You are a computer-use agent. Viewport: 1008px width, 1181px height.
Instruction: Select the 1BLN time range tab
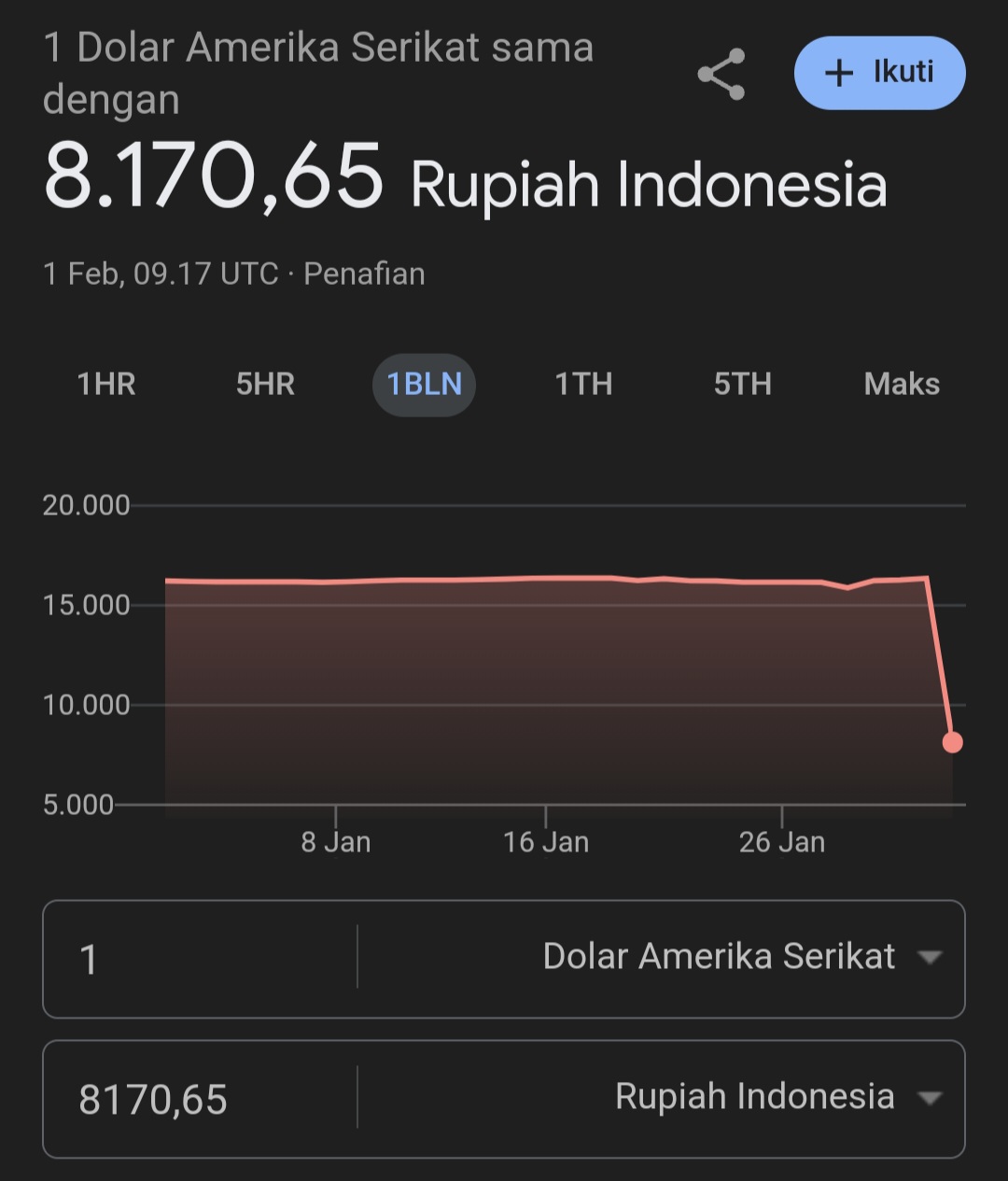pyautogui.click(x=424, y=384)
